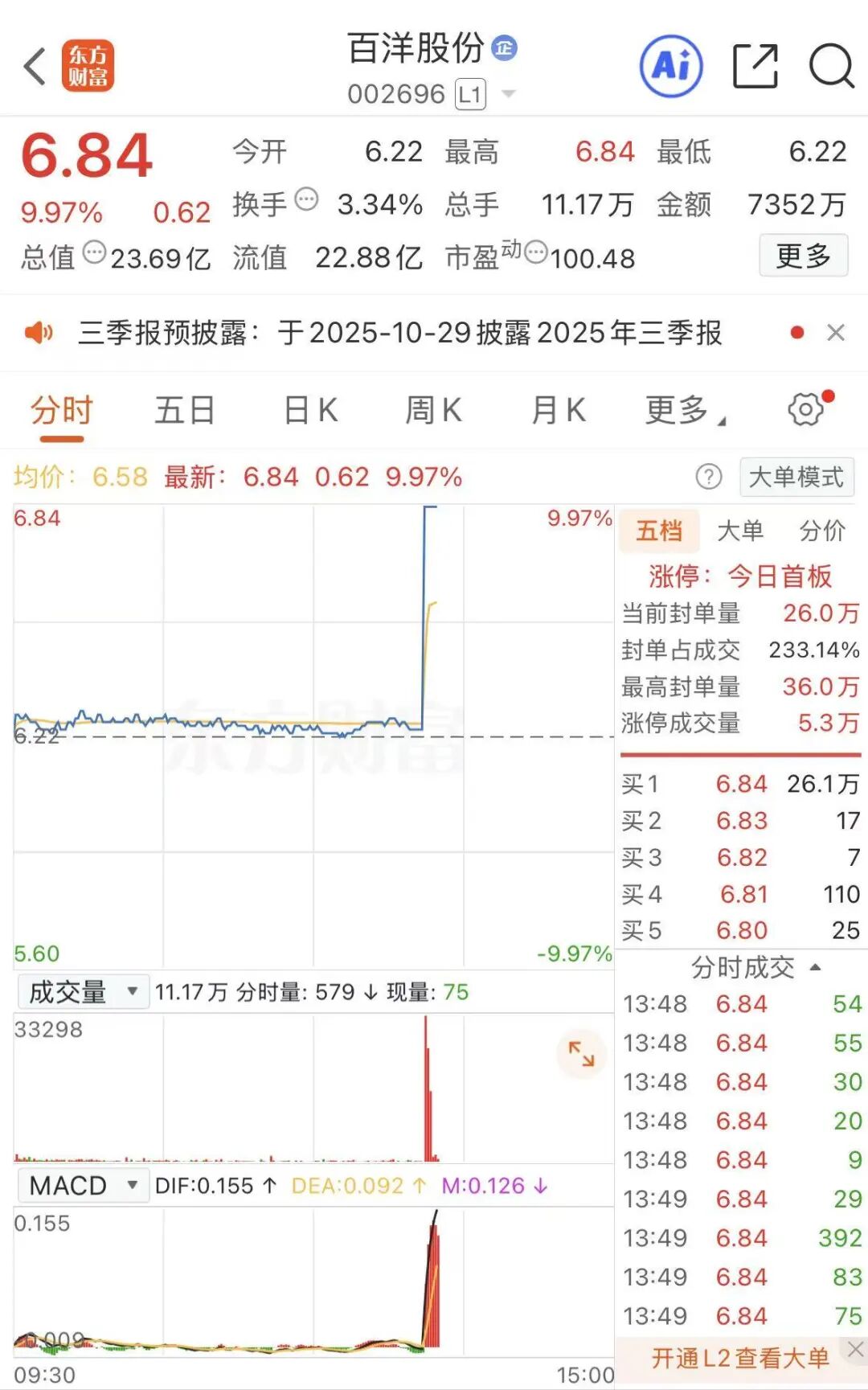The image size is (868, 1390).
Task: Share this stock page
Action: [755, 67]
